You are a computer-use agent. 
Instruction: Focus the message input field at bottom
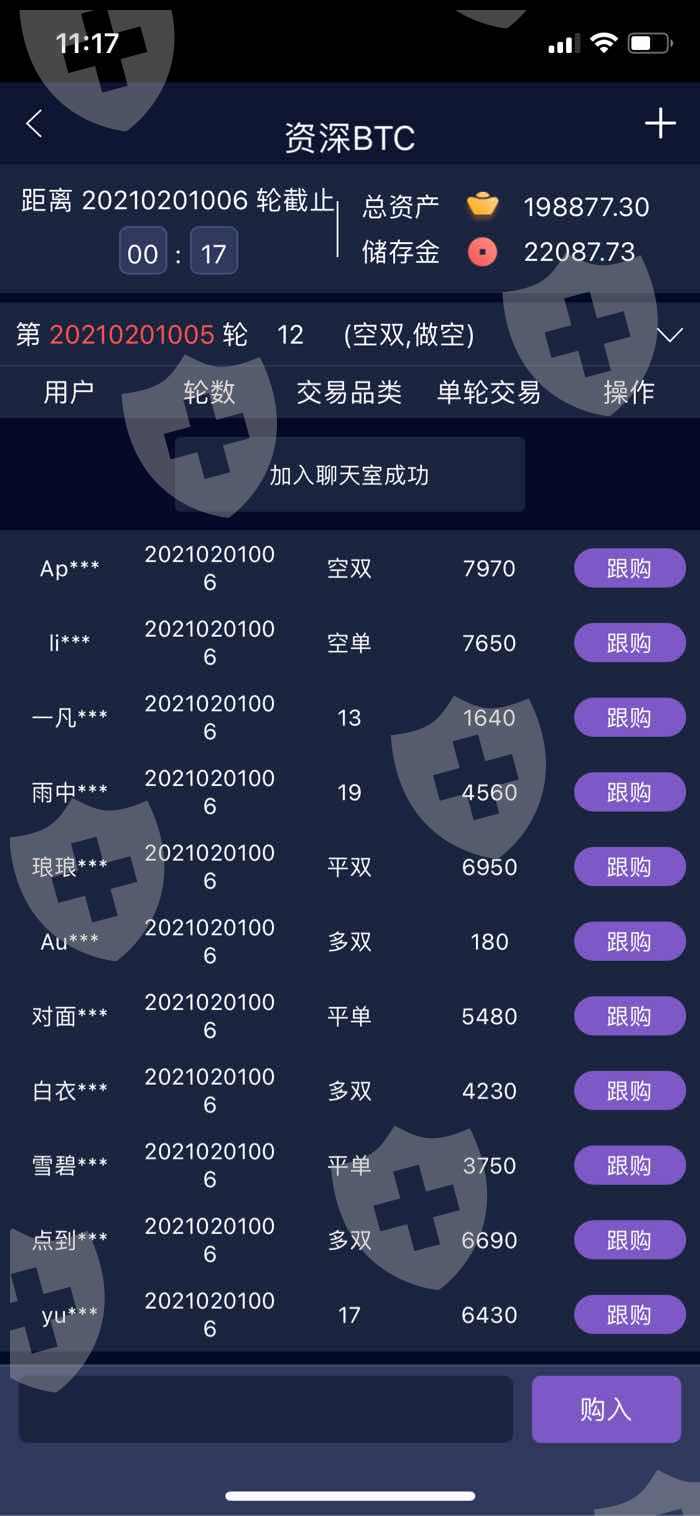[266, 1409]
